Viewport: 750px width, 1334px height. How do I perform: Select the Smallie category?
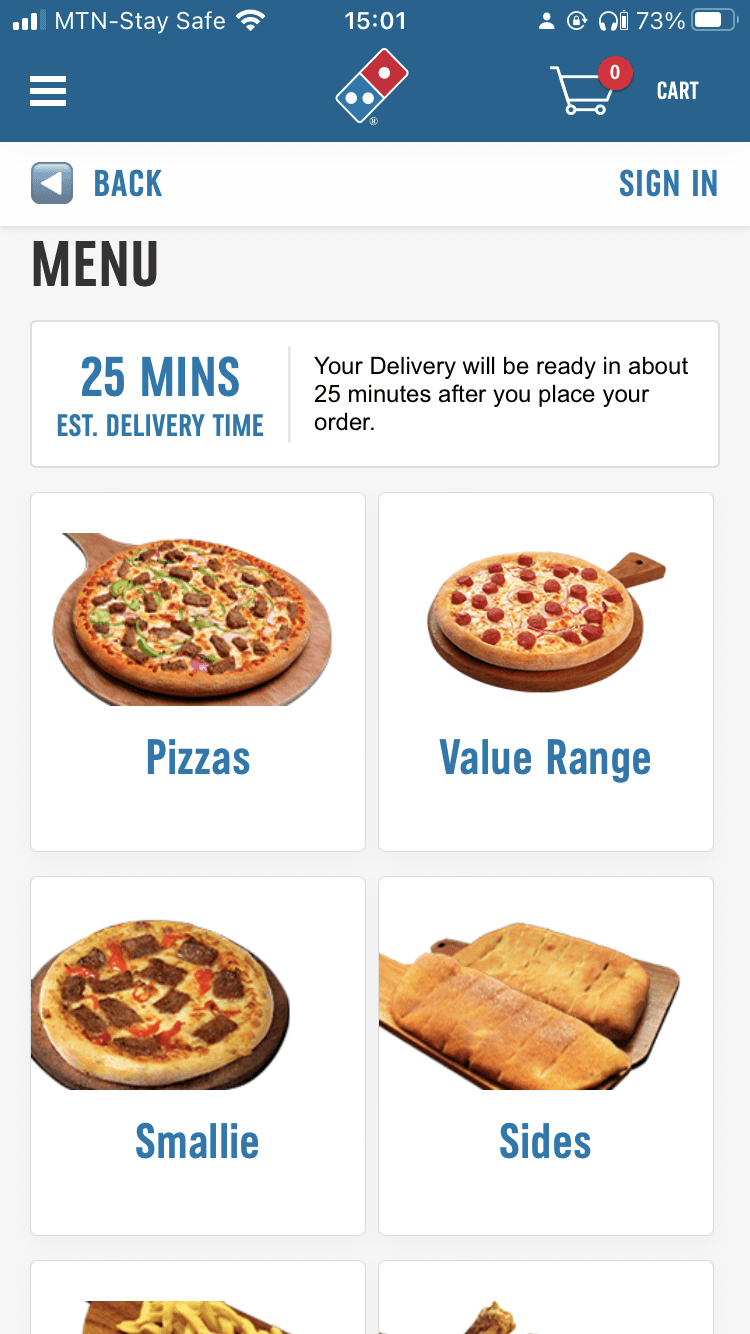point(198,1055)
